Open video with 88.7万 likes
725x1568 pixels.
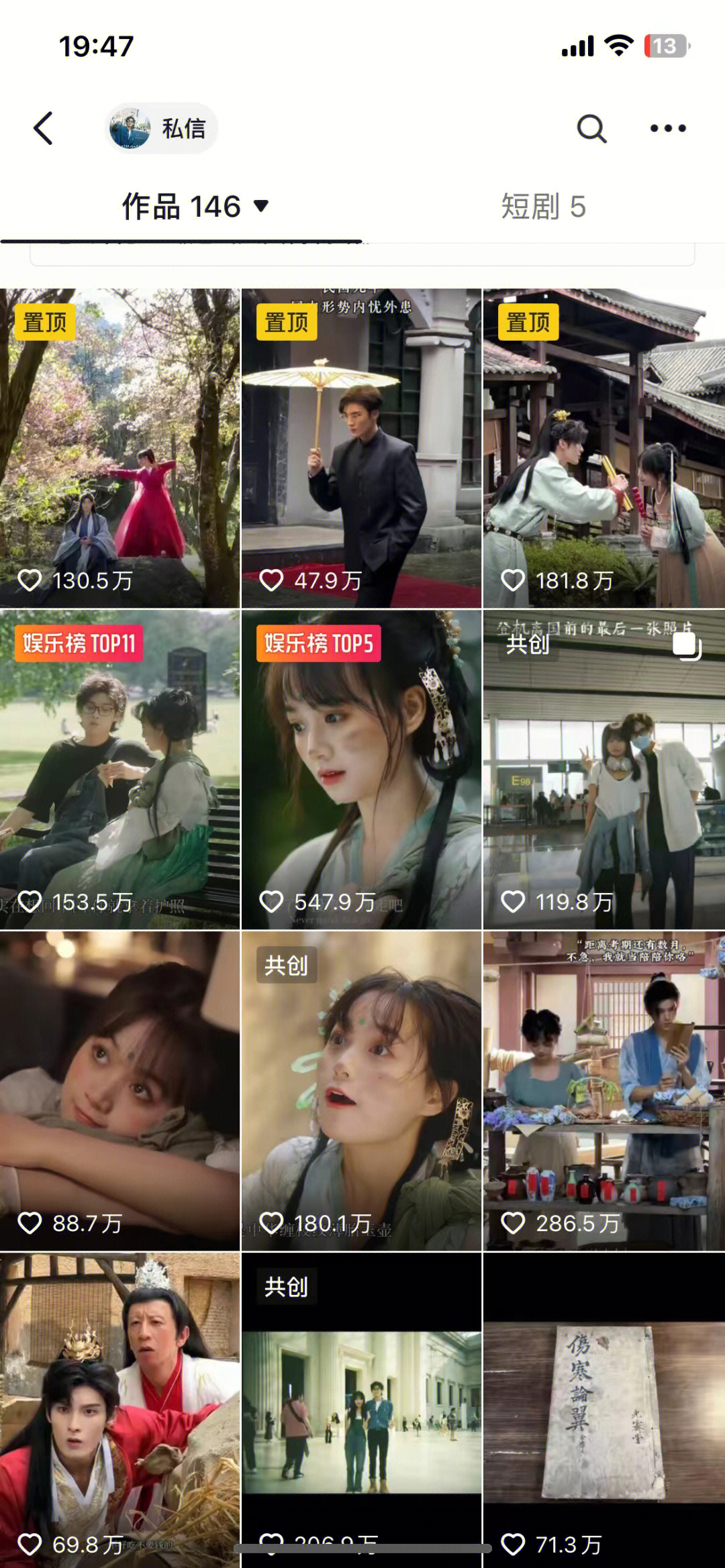click(119, 1090)
